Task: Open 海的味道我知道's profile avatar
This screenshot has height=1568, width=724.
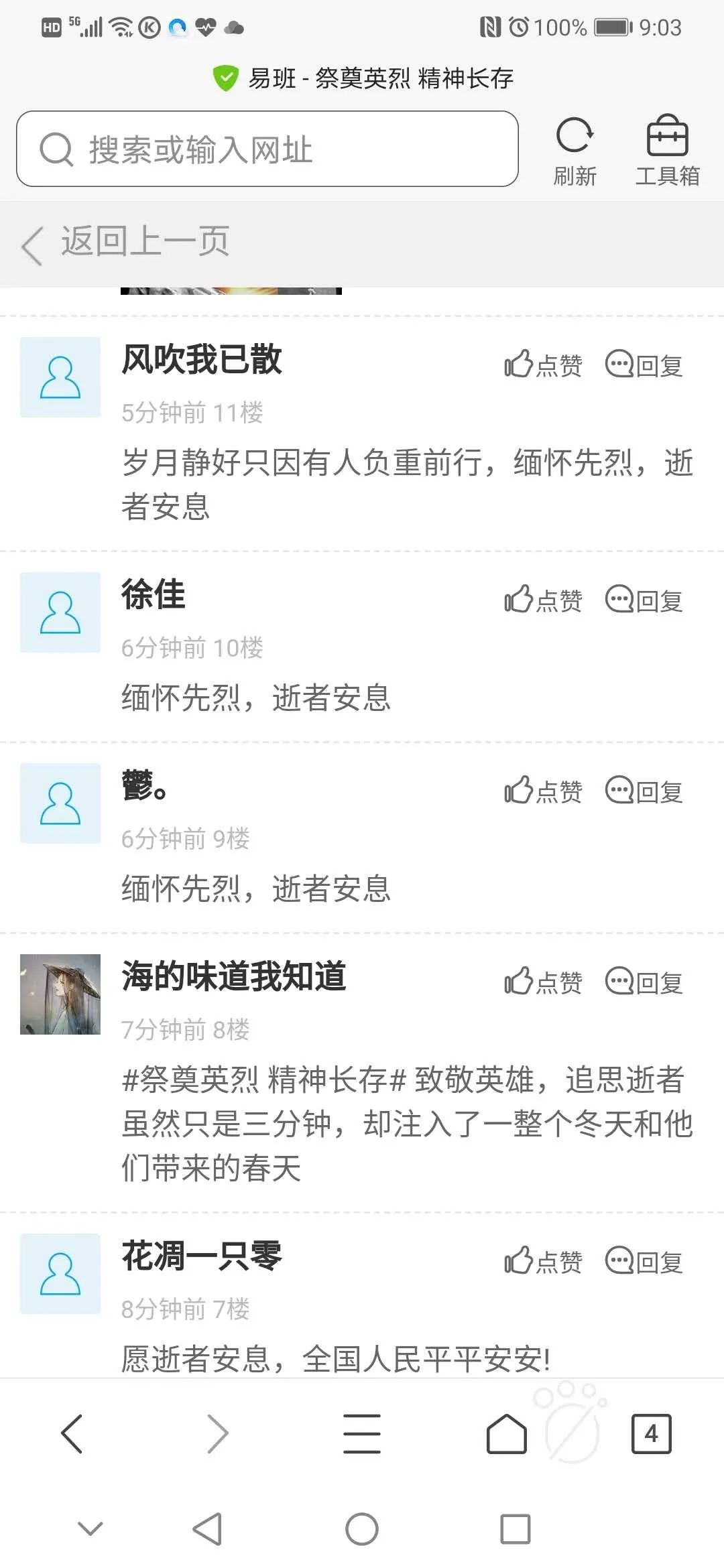Action: (60, 994)
